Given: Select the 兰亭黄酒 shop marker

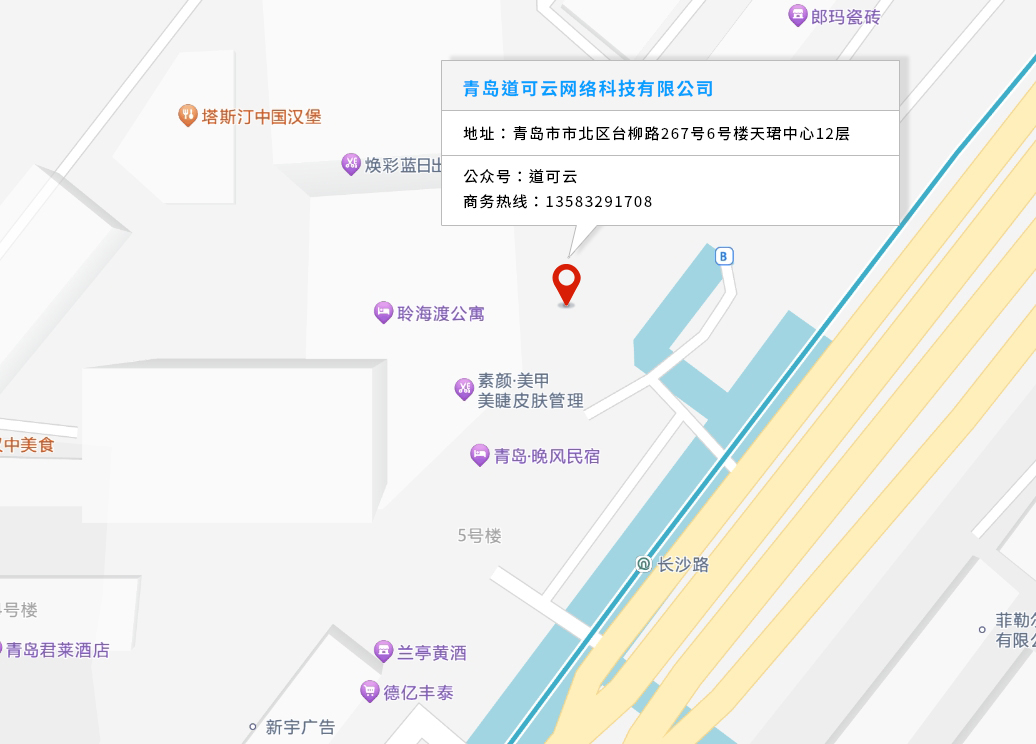Looking at the screenshot, I should pos(383,652).
